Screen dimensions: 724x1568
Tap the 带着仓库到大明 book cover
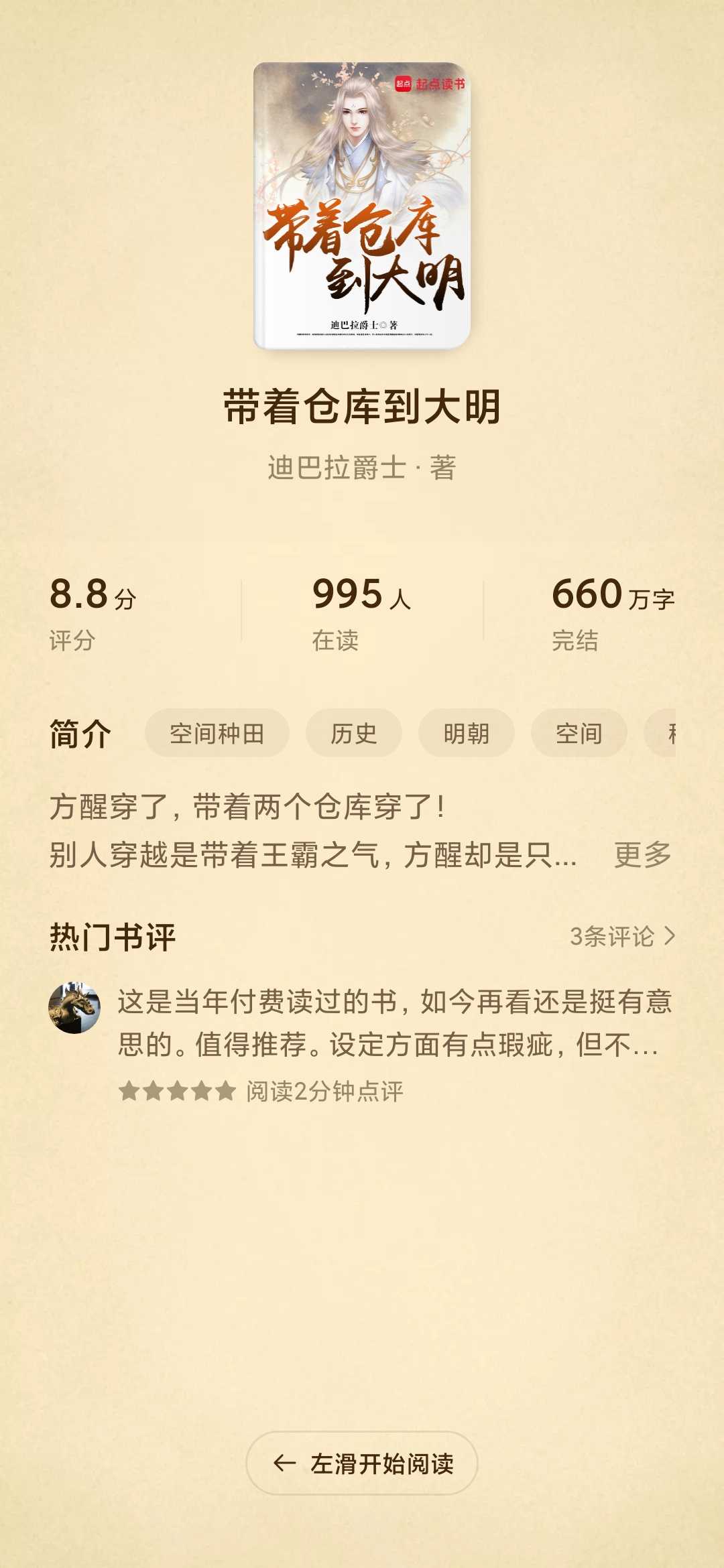362,206
